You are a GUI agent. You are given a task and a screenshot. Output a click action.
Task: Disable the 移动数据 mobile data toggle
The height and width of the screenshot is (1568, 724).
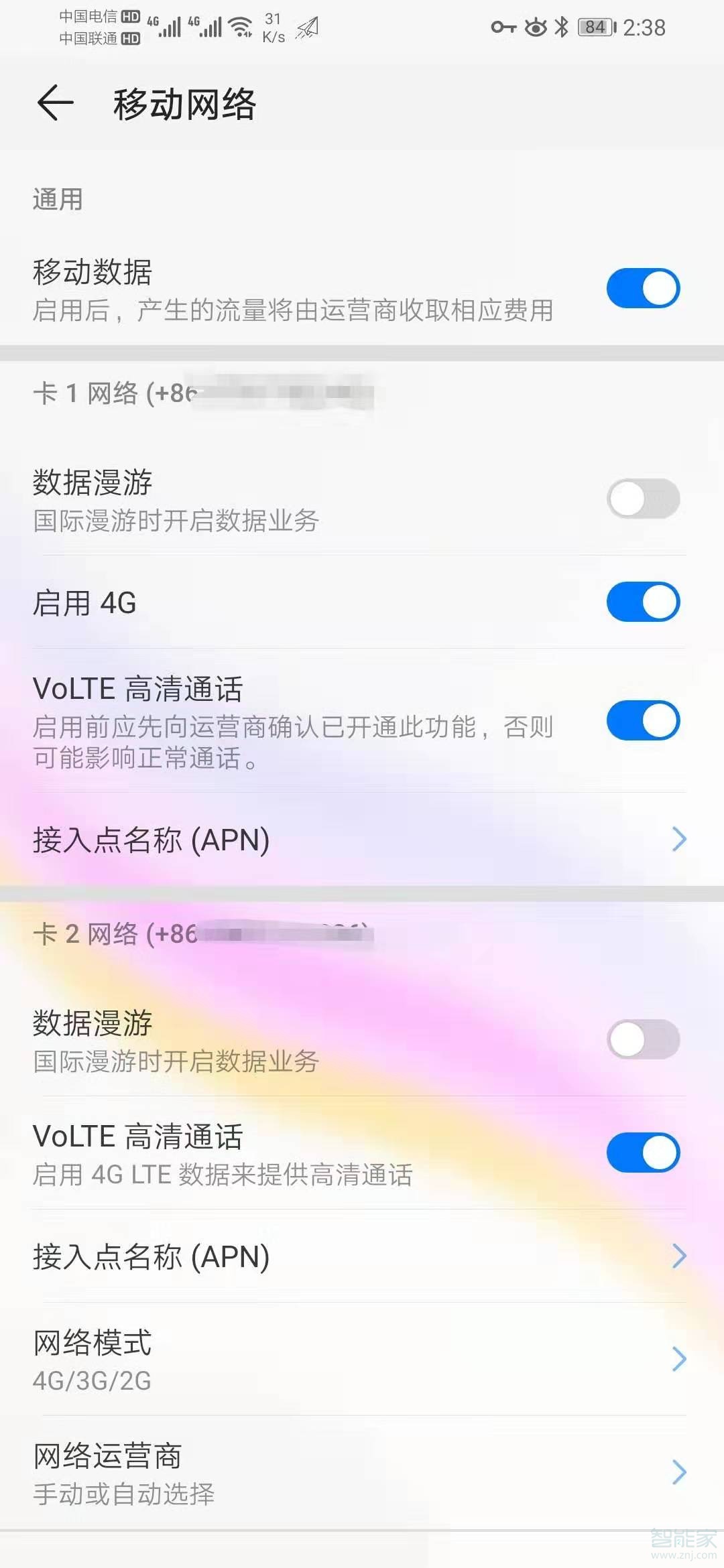coord(642,288)
